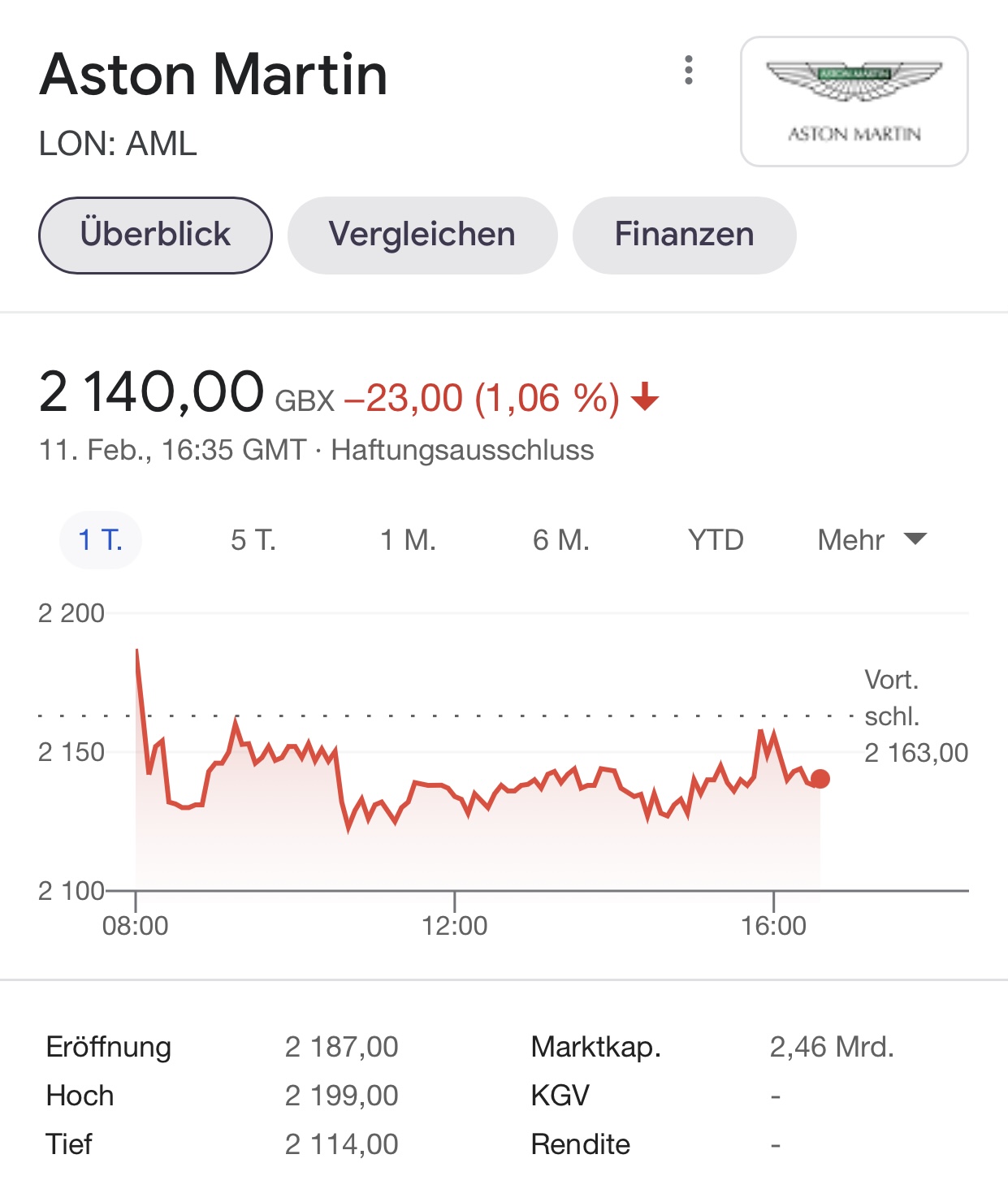Viewport: 1008px width, 1189px height.
Task: Show the 1 M. chart range
Action: 408,540
